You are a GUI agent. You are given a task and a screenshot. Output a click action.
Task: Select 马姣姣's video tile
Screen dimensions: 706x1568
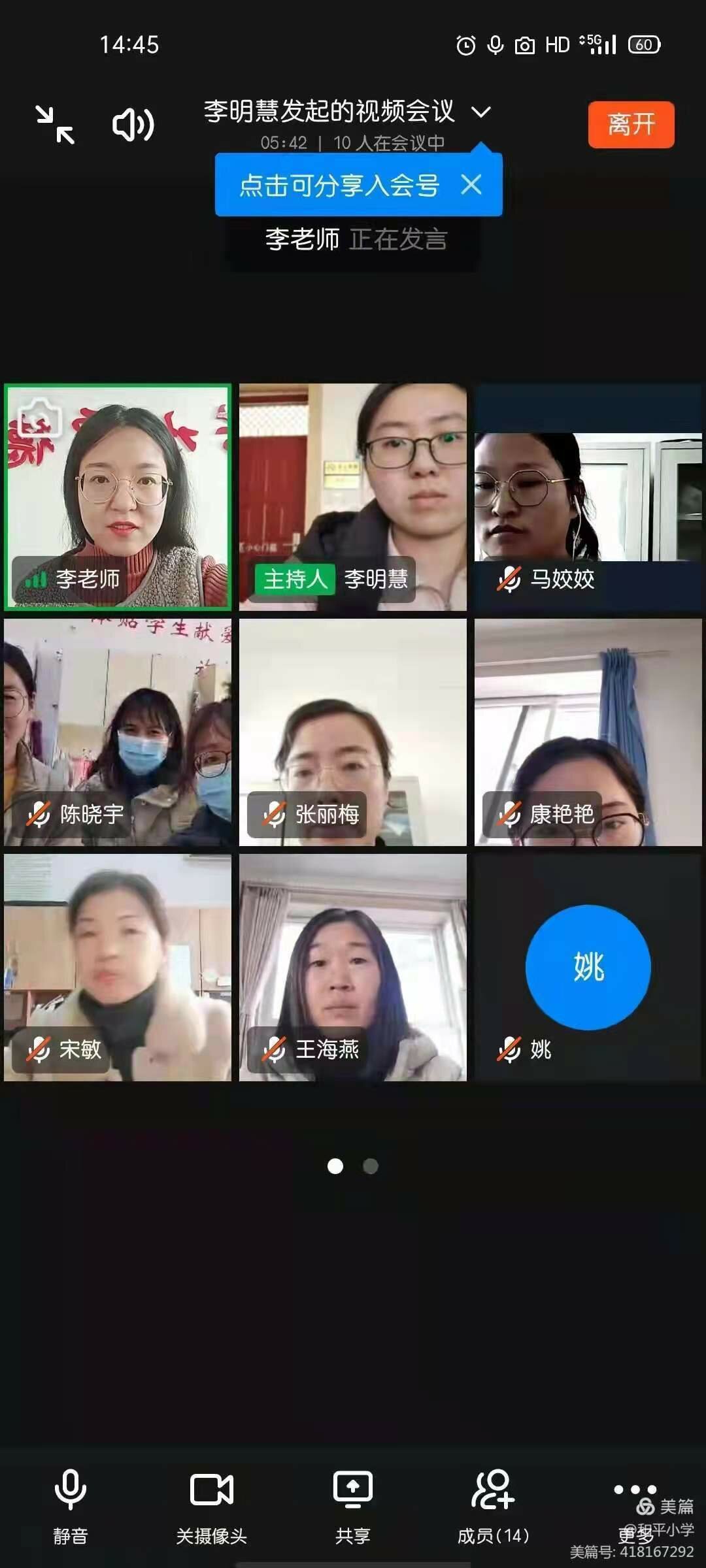(x=588, y=497)
